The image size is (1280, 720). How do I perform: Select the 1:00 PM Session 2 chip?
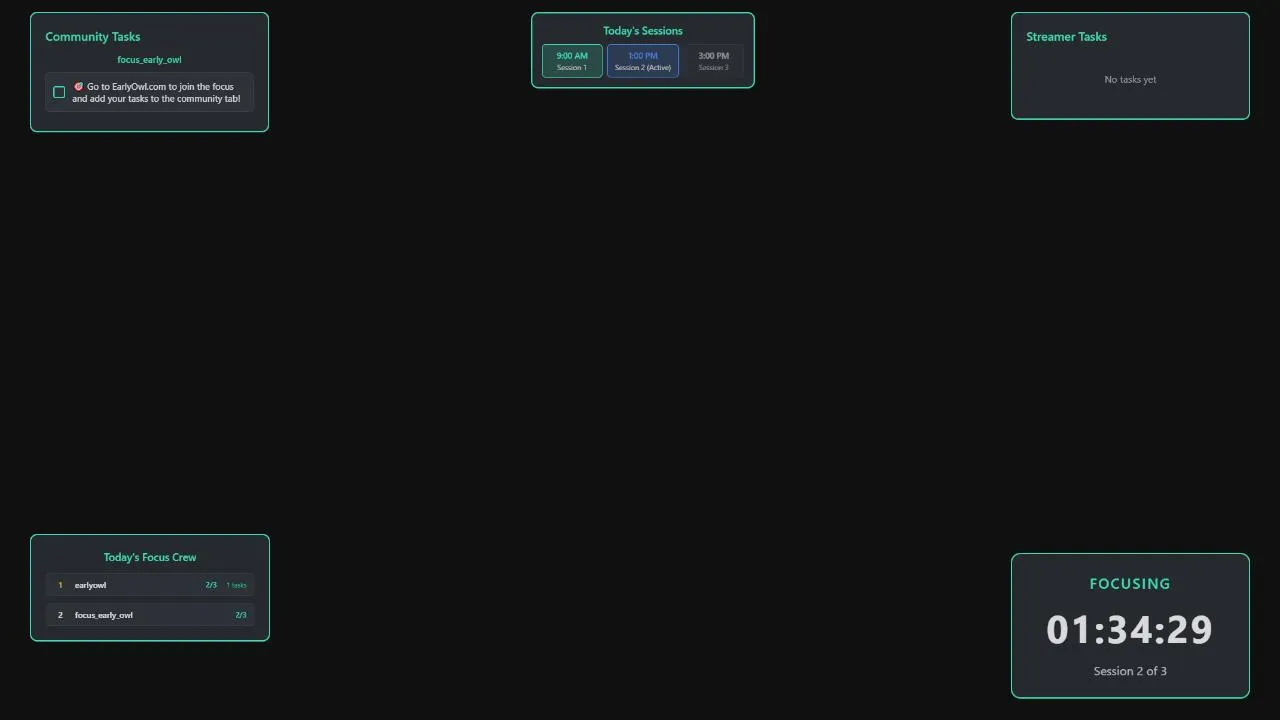pyautogui.click(x=642, y=61)
